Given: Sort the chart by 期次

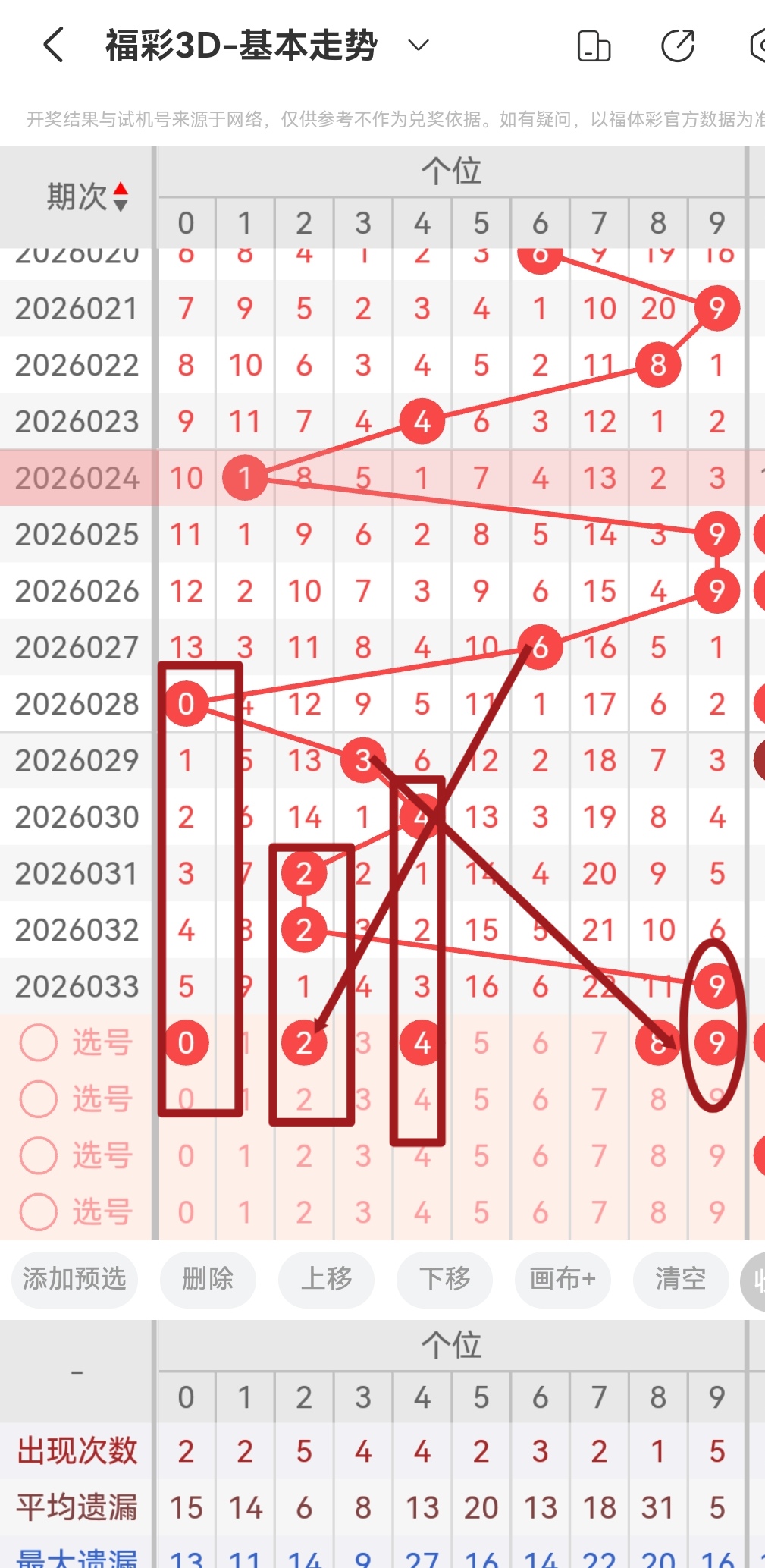Looking at the screenshot, I should 87,197.
